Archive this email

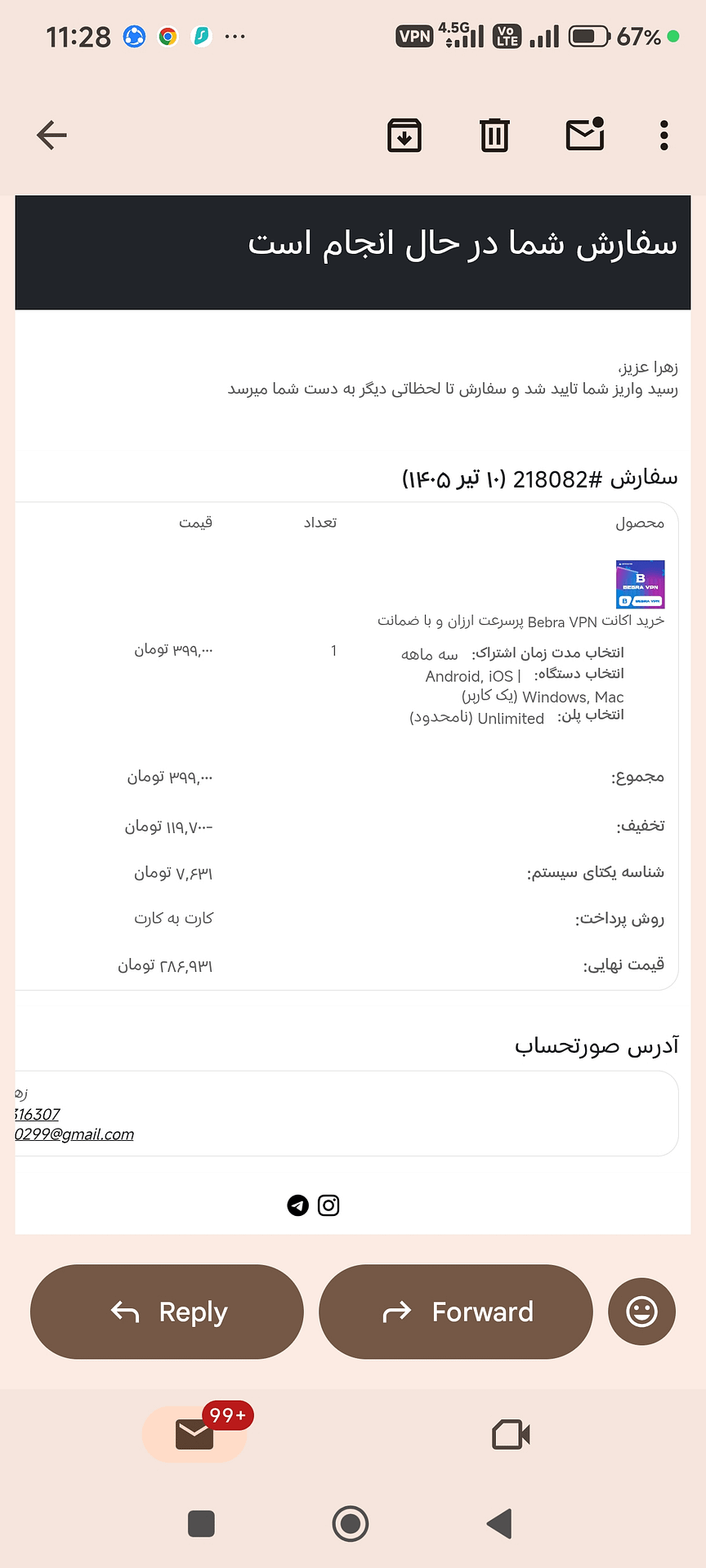[404, 136]
